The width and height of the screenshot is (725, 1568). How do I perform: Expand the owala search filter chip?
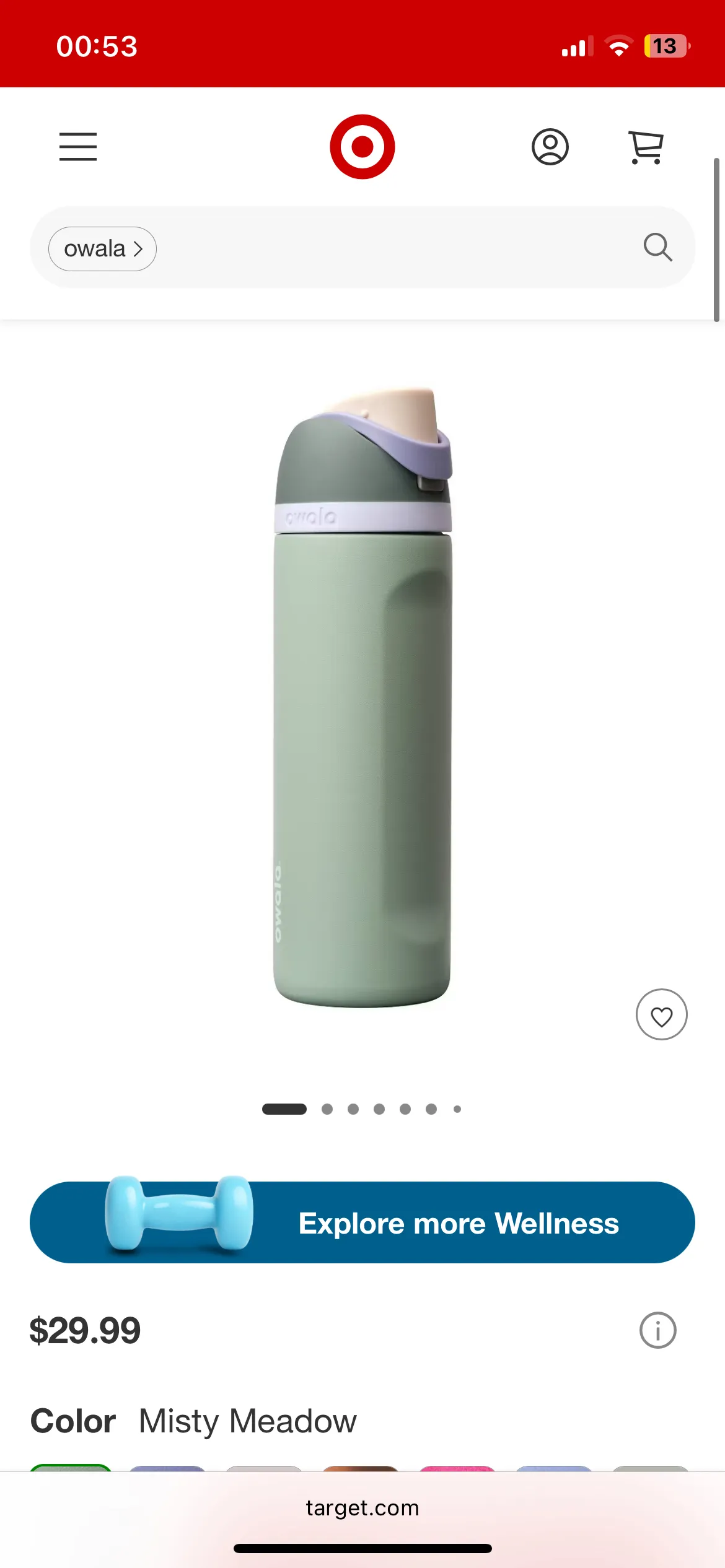[x=102, y=248]
